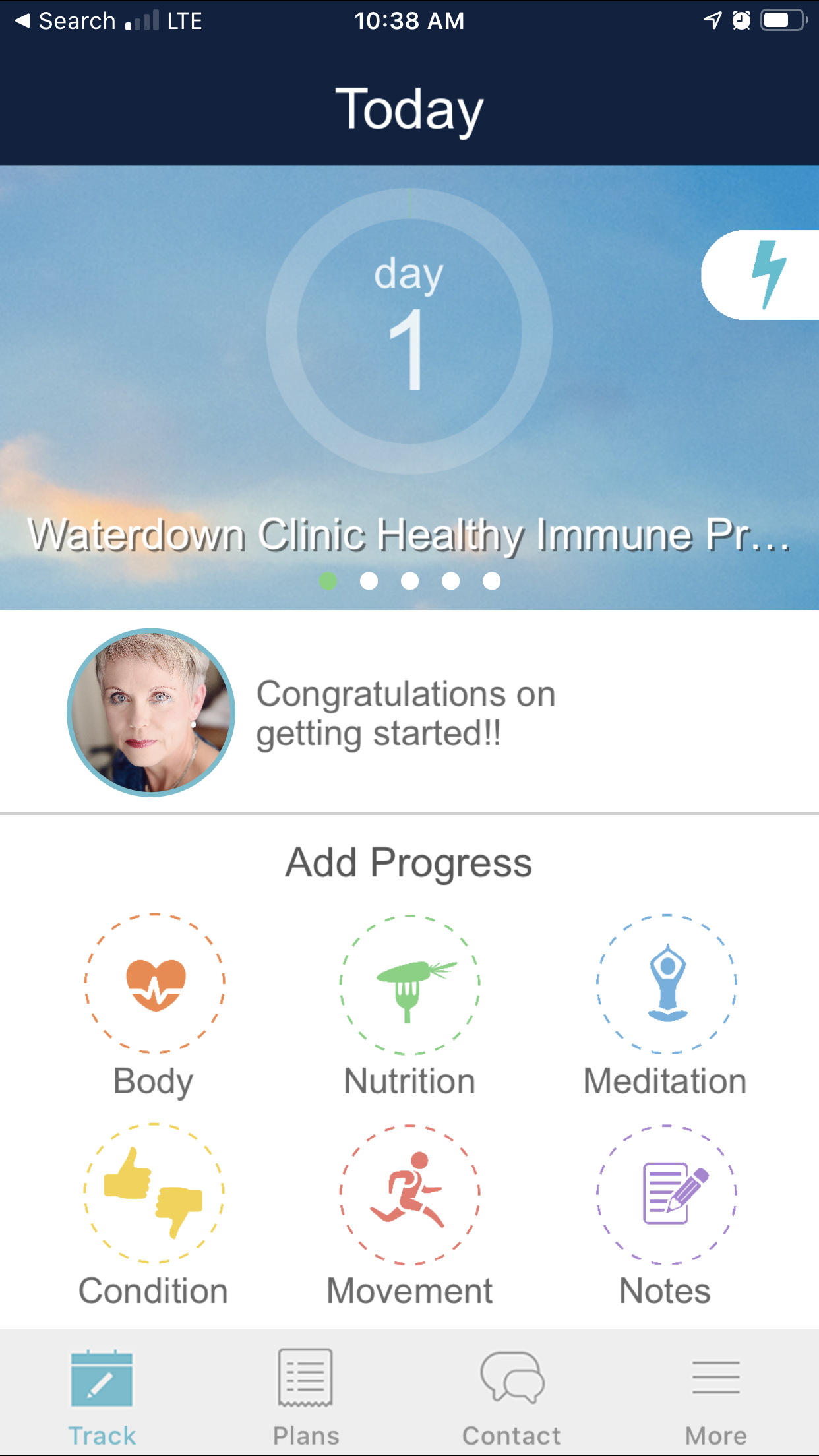Log a Meditation entry
Image resolution: width=819 pixels, height=1456 pixels.
click(666, 983)
